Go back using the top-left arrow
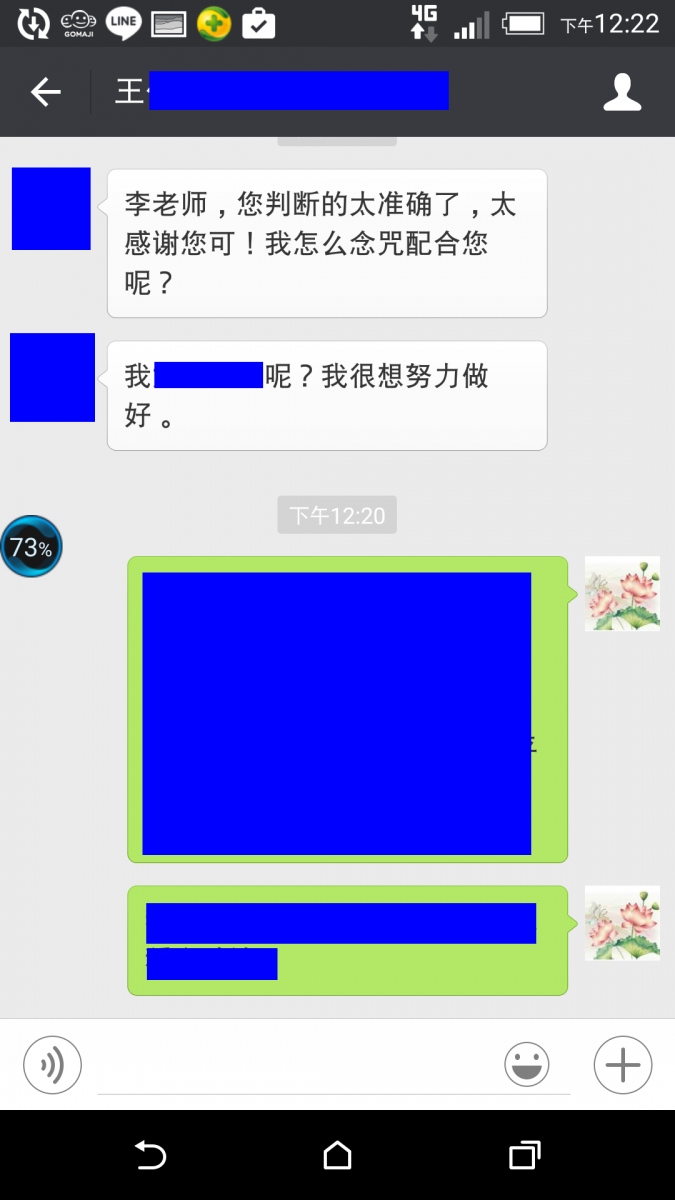Image resolution: width=675 pixels, height=1200 pixels. (46, 92)
